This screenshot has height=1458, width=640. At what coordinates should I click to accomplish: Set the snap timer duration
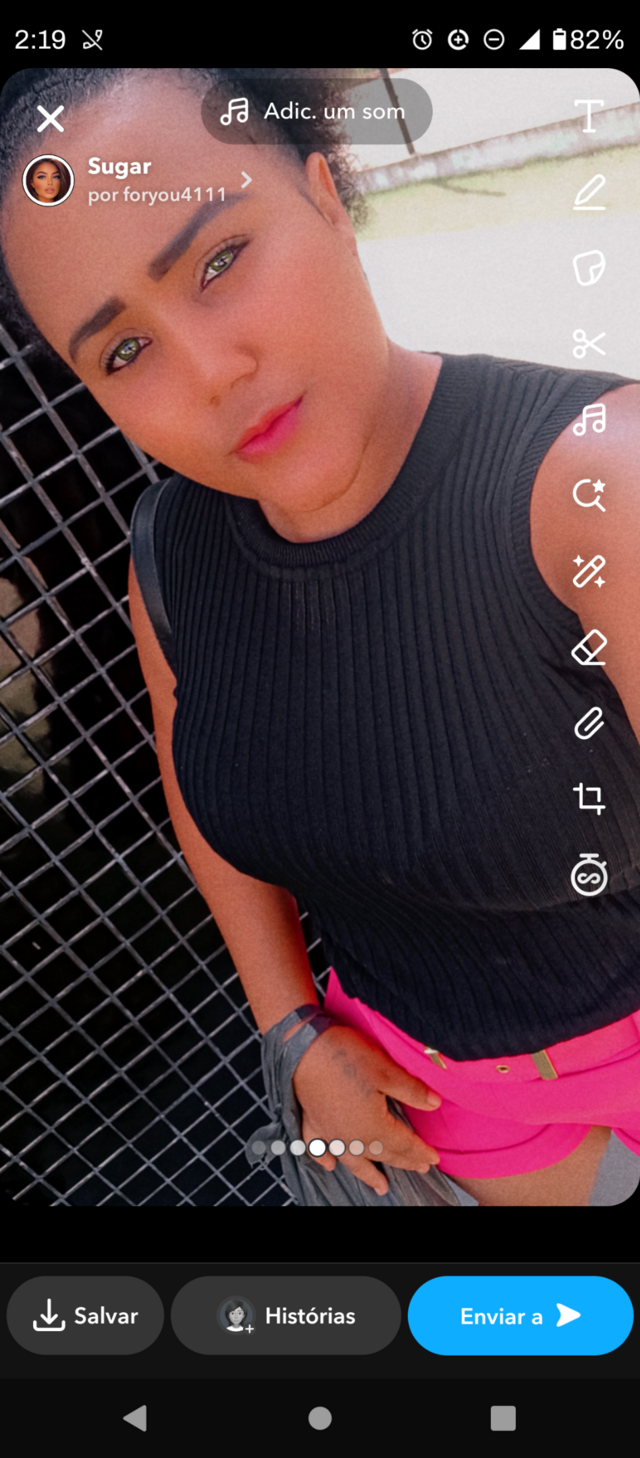[589, 875]
